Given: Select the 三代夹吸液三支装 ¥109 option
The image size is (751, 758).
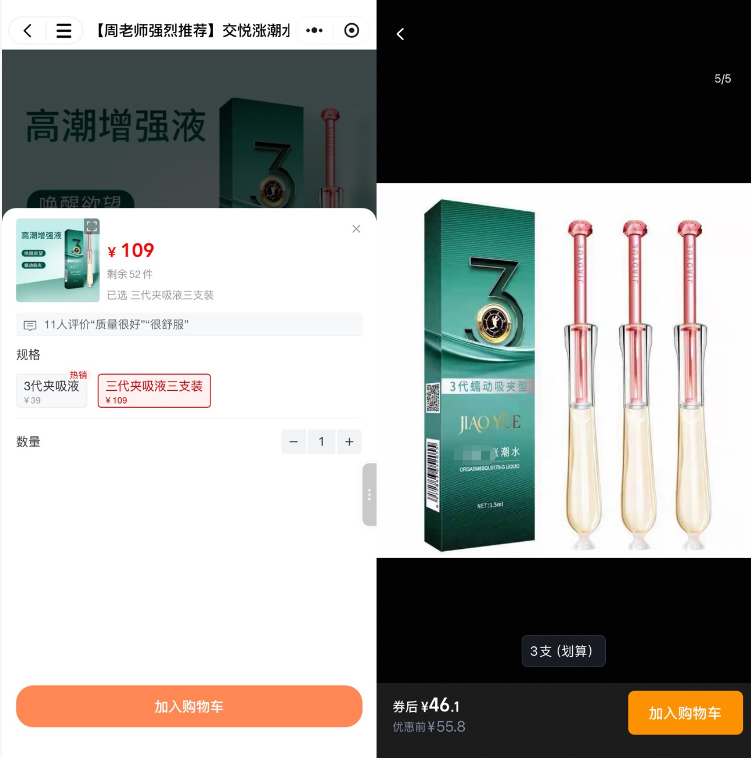Looking at the screenshot, I should click(154, 390).
